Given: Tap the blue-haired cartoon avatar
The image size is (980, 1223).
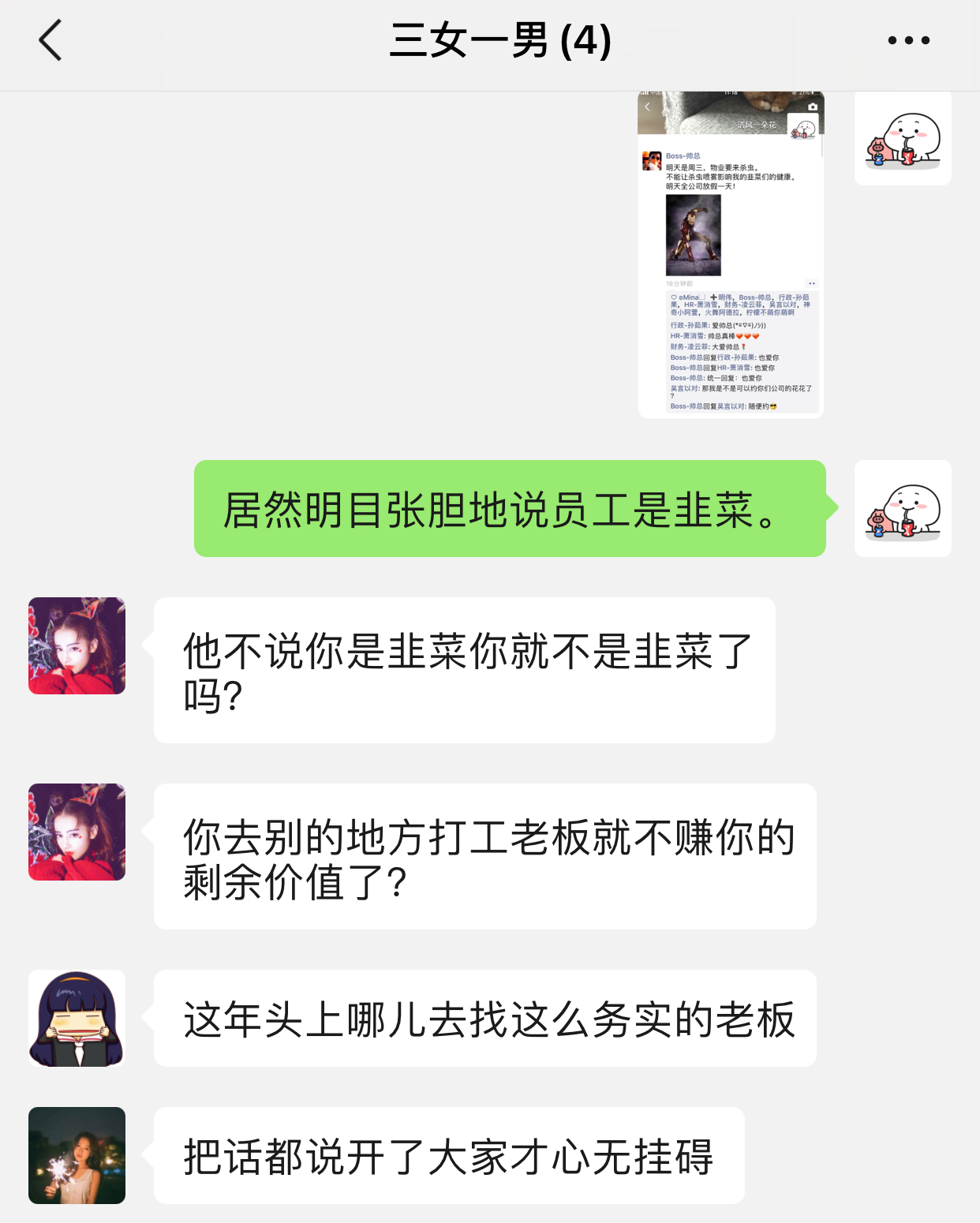Looking at the screenshot, I should (76, 1017).
